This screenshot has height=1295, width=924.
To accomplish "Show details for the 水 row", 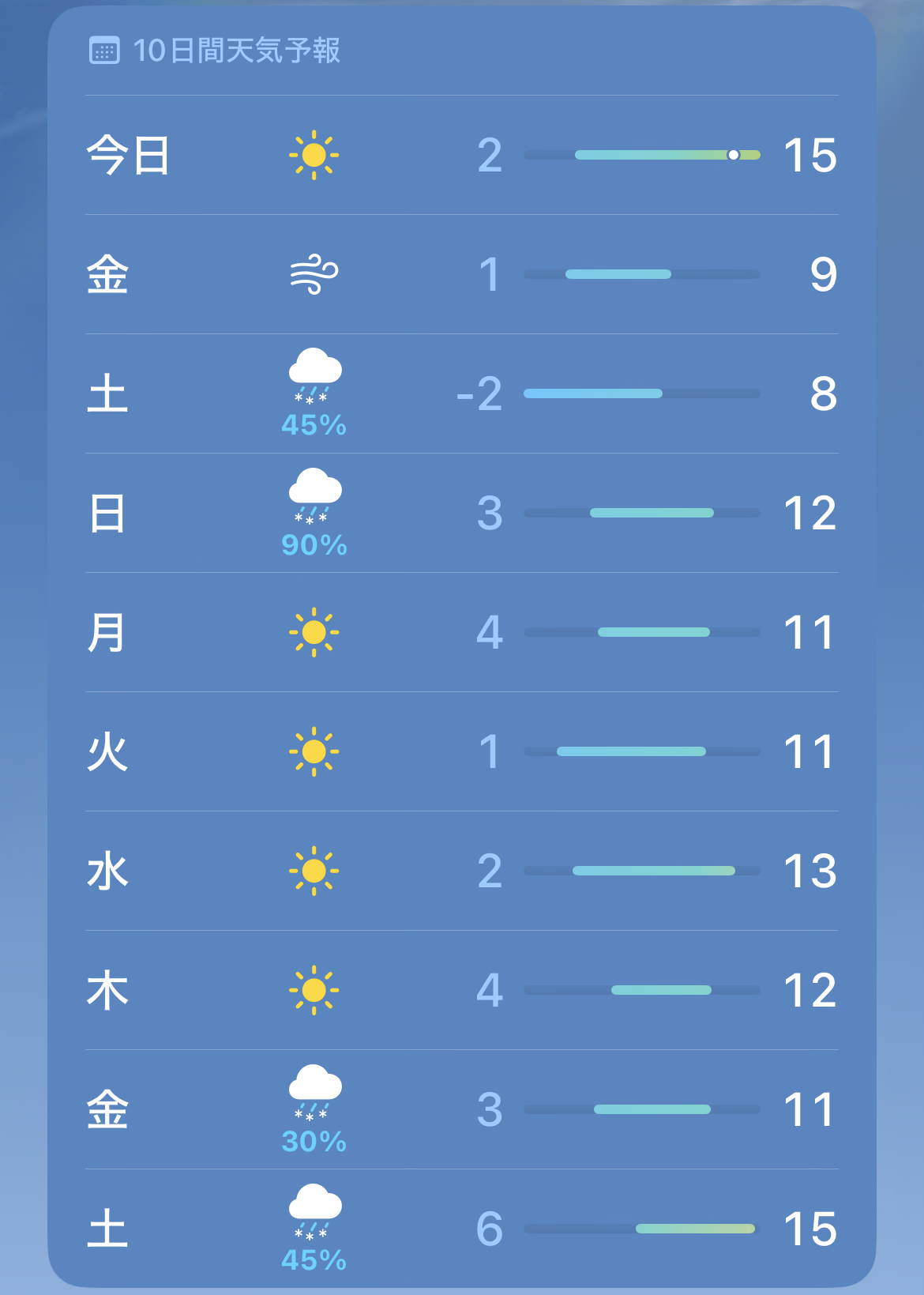I will pyautogui.click(x=461, y=871).
